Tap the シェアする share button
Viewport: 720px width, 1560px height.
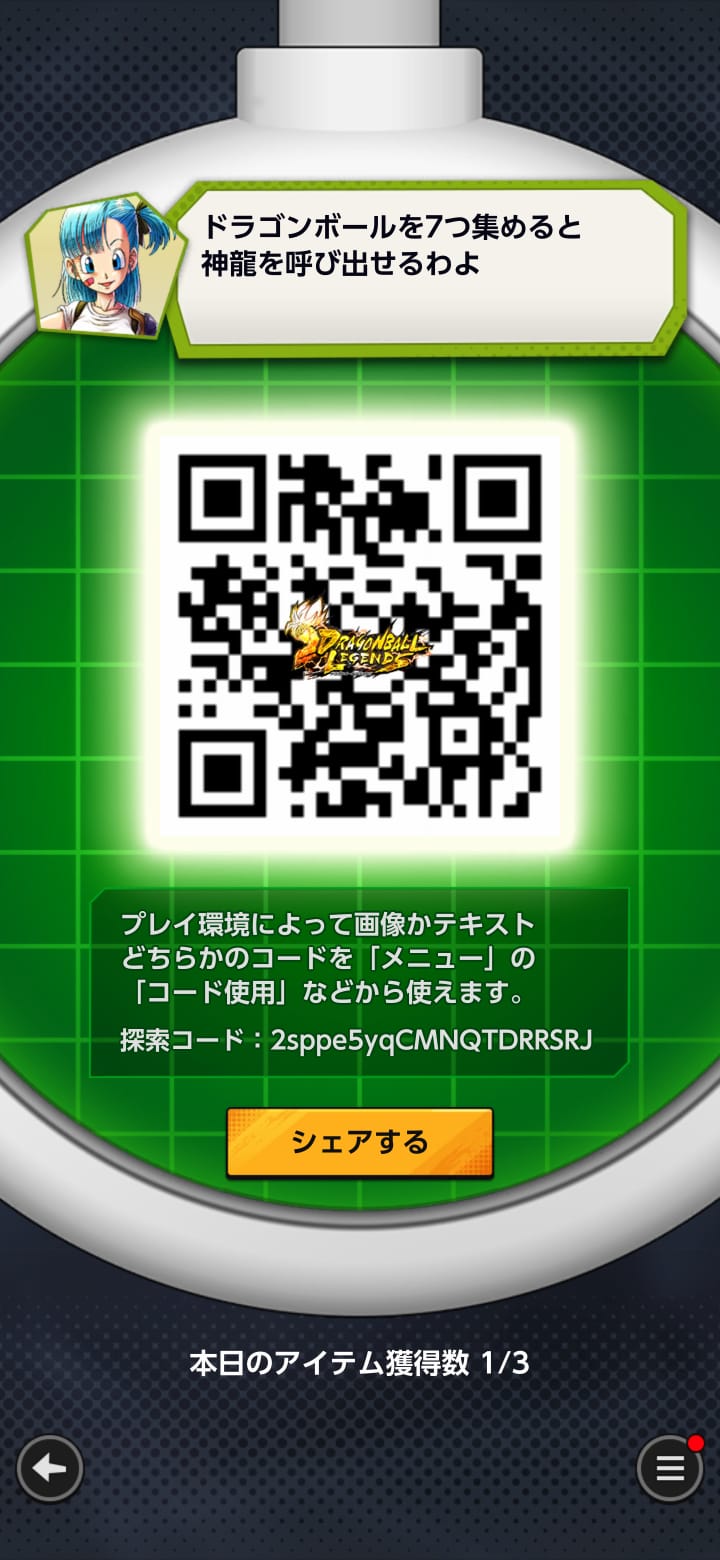pyautogui.click(x=359, y=1142)
